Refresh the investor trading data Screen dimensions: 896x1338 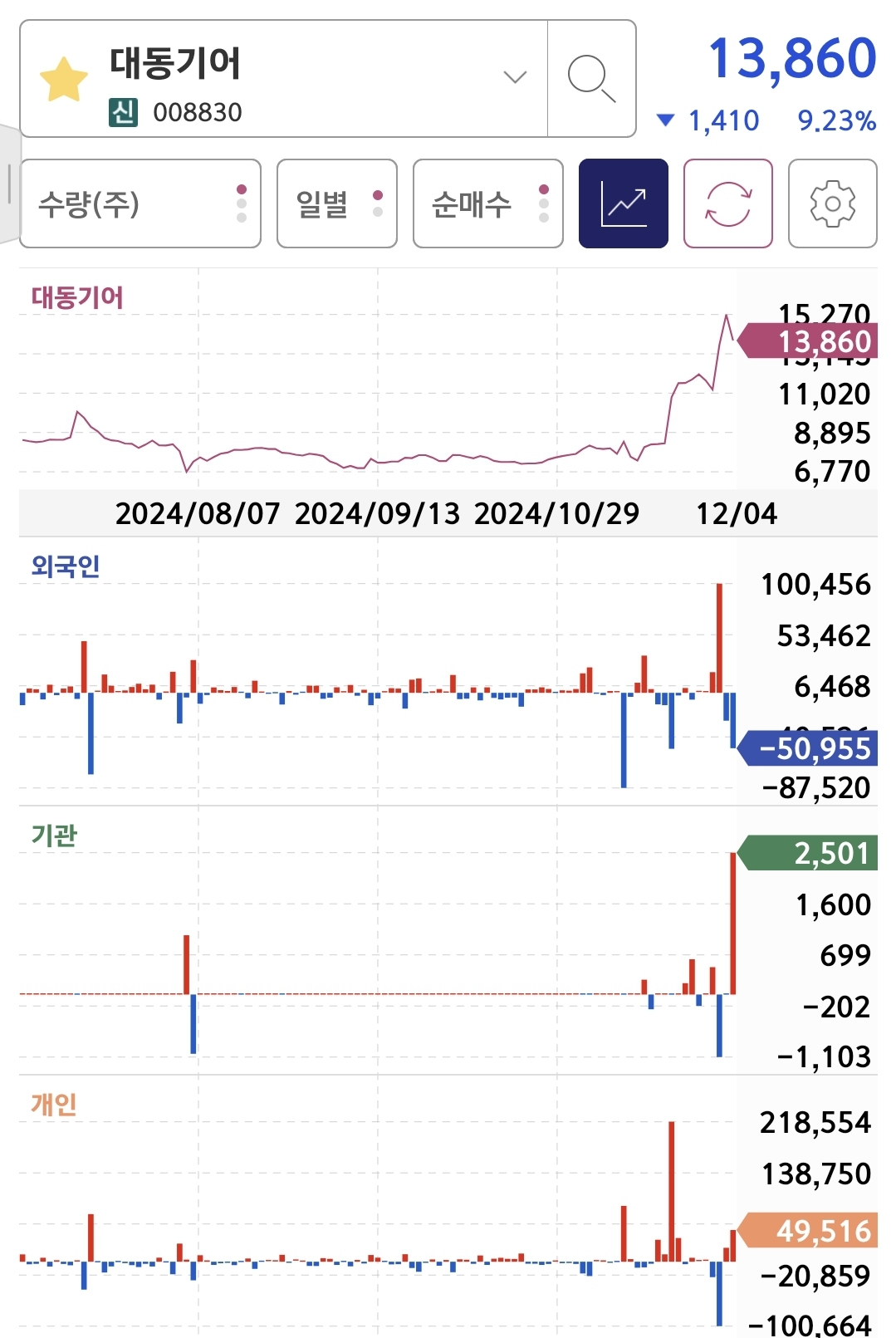[727, 203]
